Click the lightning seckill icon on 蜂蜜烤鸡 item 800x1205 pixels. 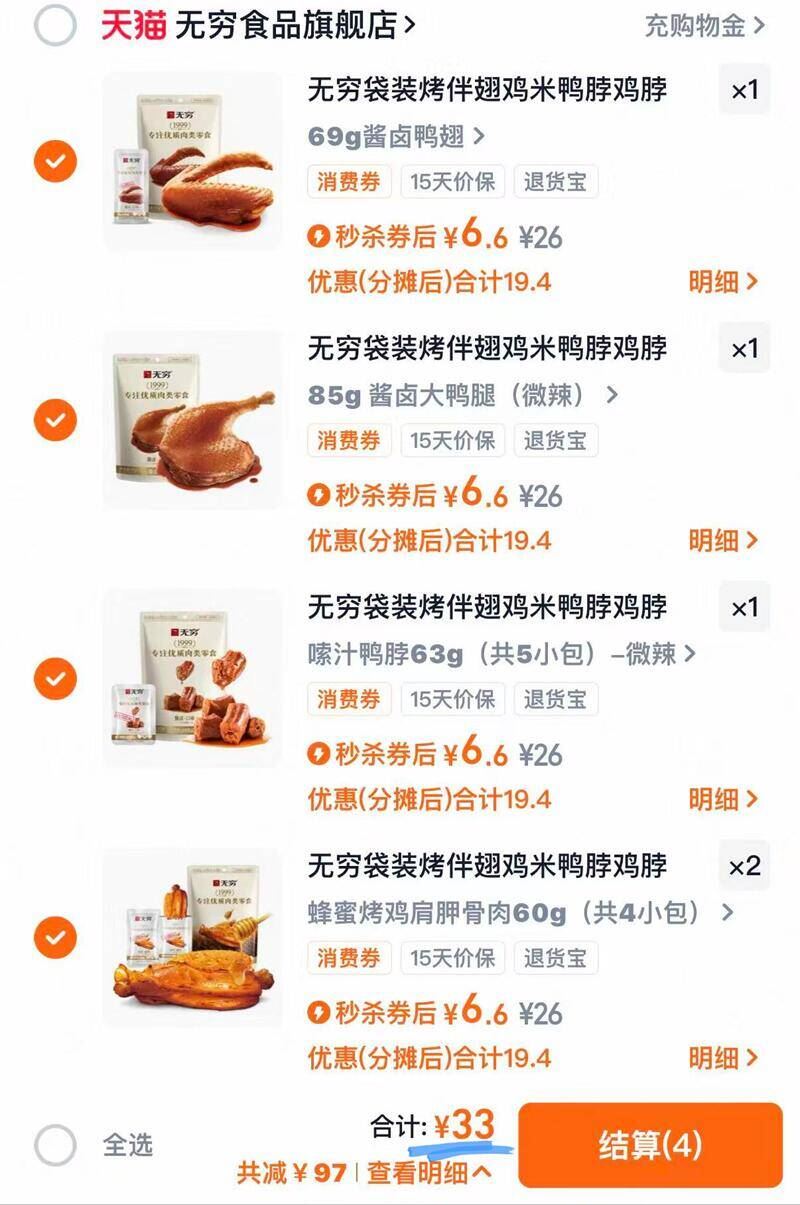(x=320, y=1013)
